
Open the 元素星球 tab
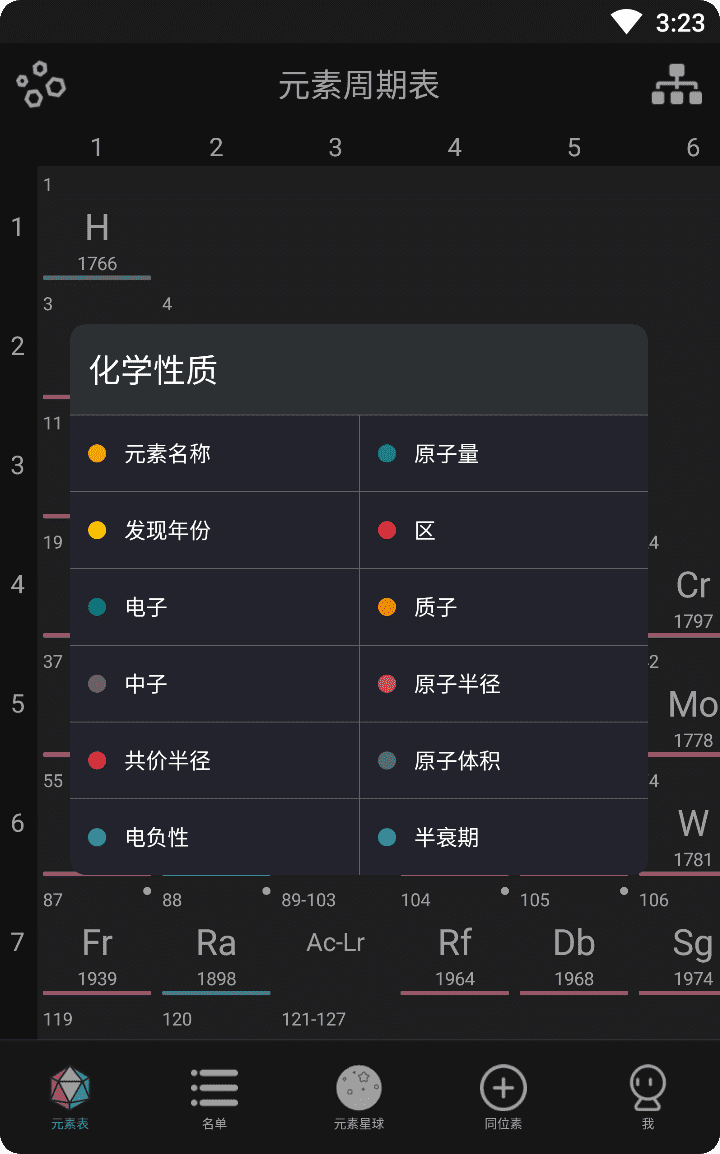tap(359, 1097)
